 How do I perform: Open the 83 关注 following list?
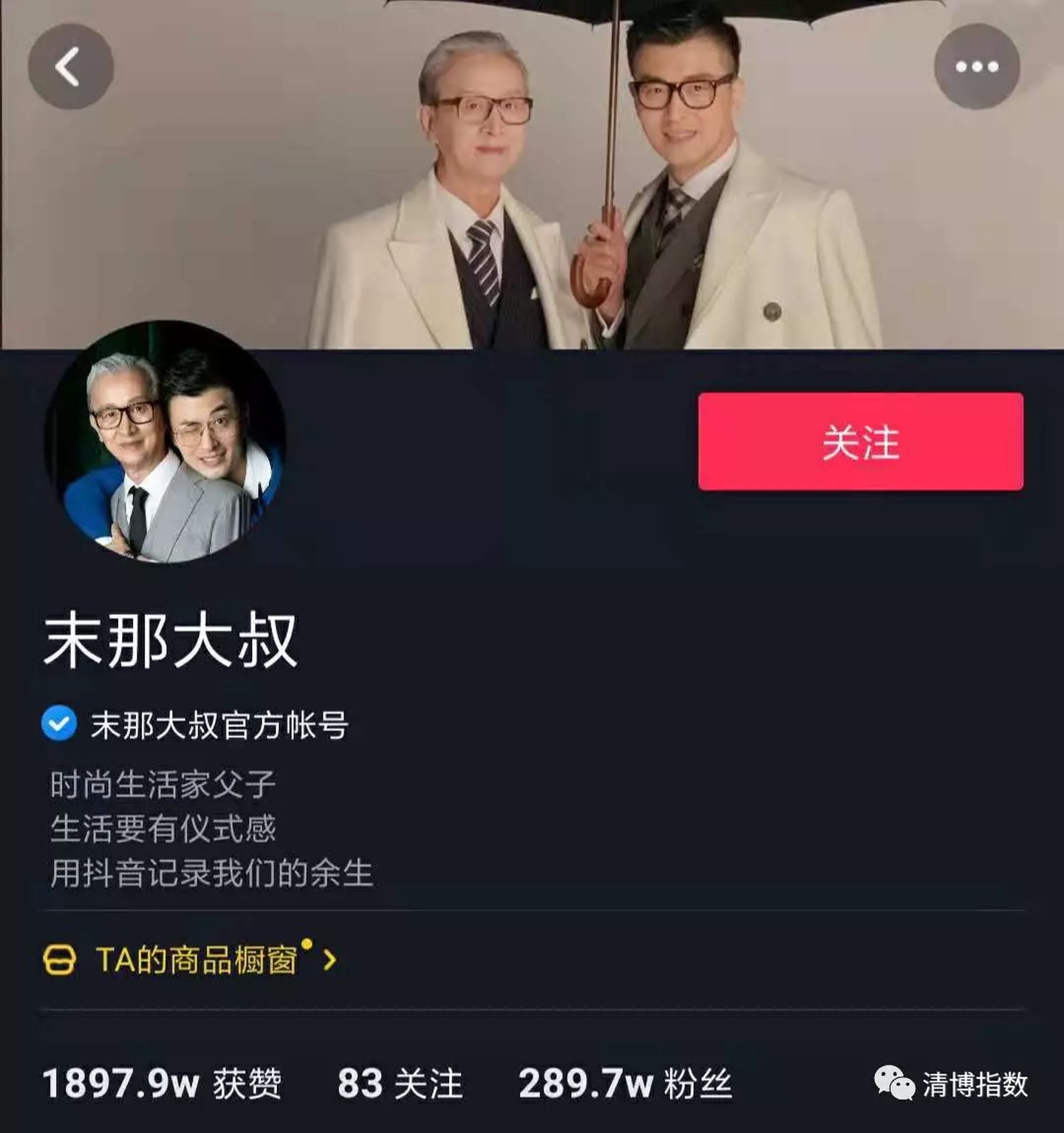point(400,1084)
